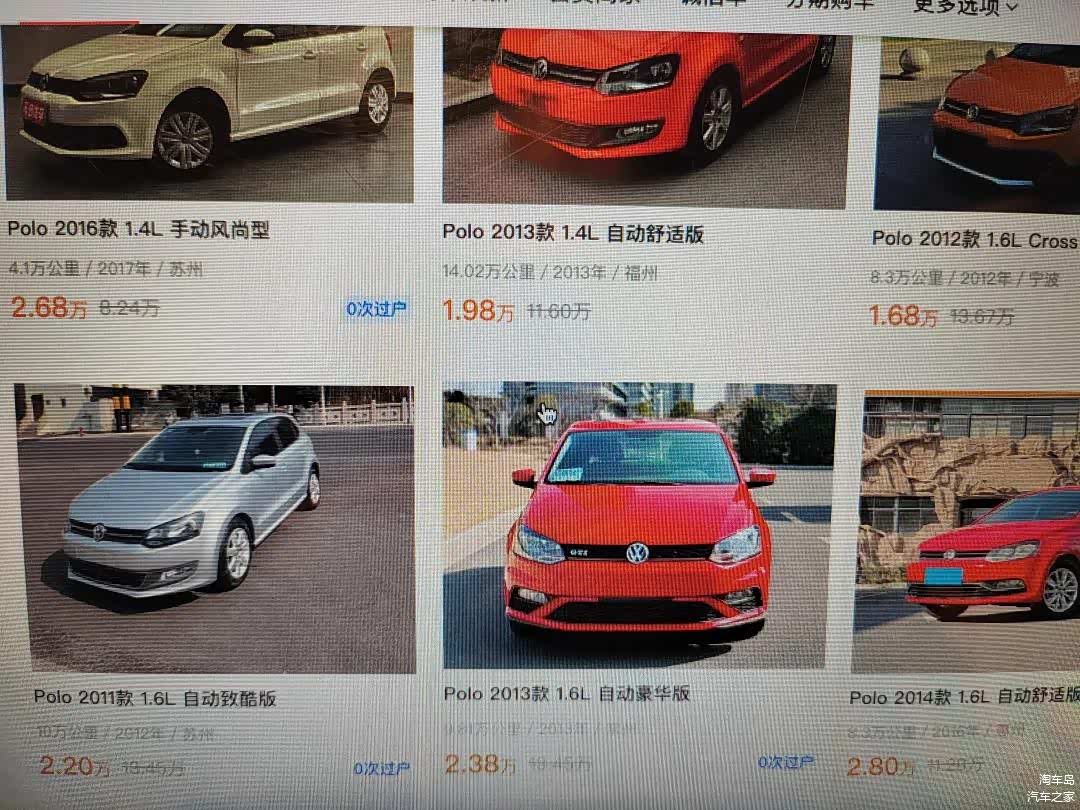This screenshot has width=1080, height=810.
Task: Expand the 更多选项 dropdown
Action: pos(965,6)
